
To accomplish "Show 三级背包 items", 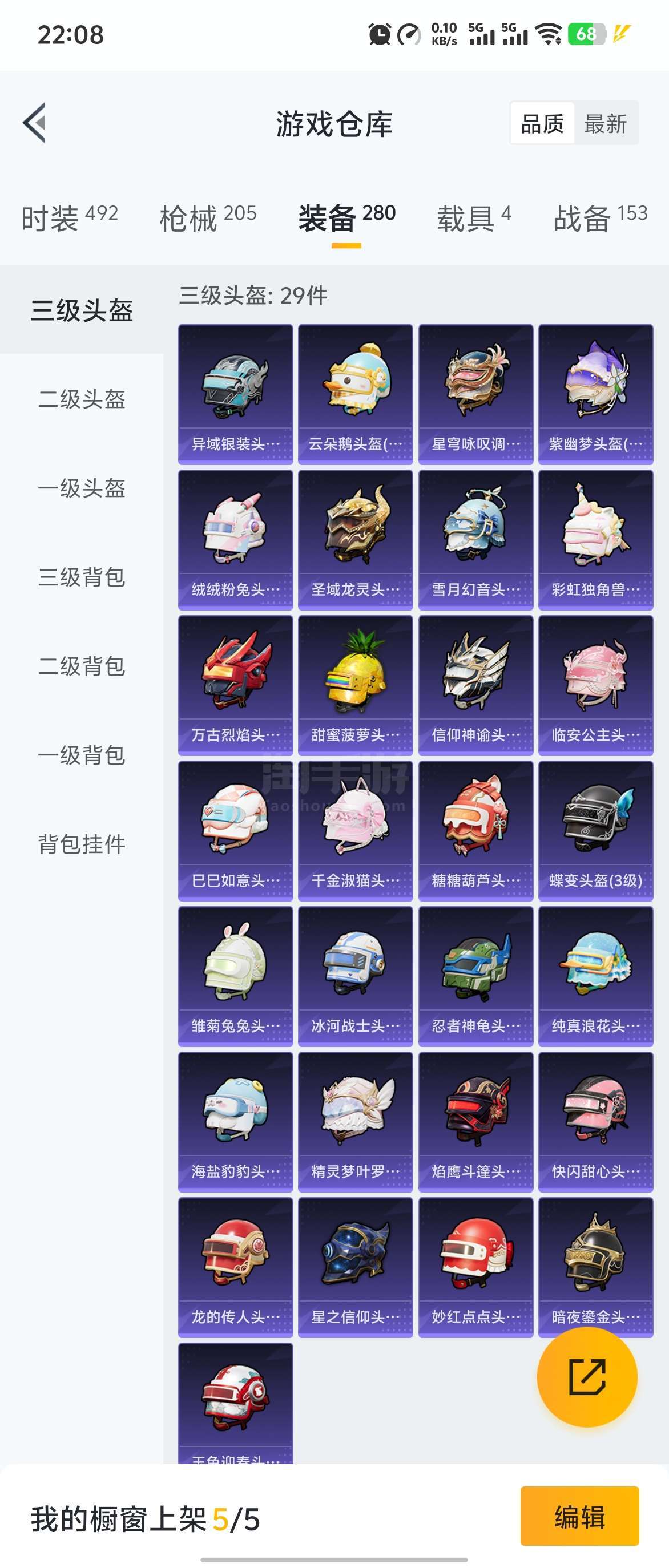I will [82, 577].
